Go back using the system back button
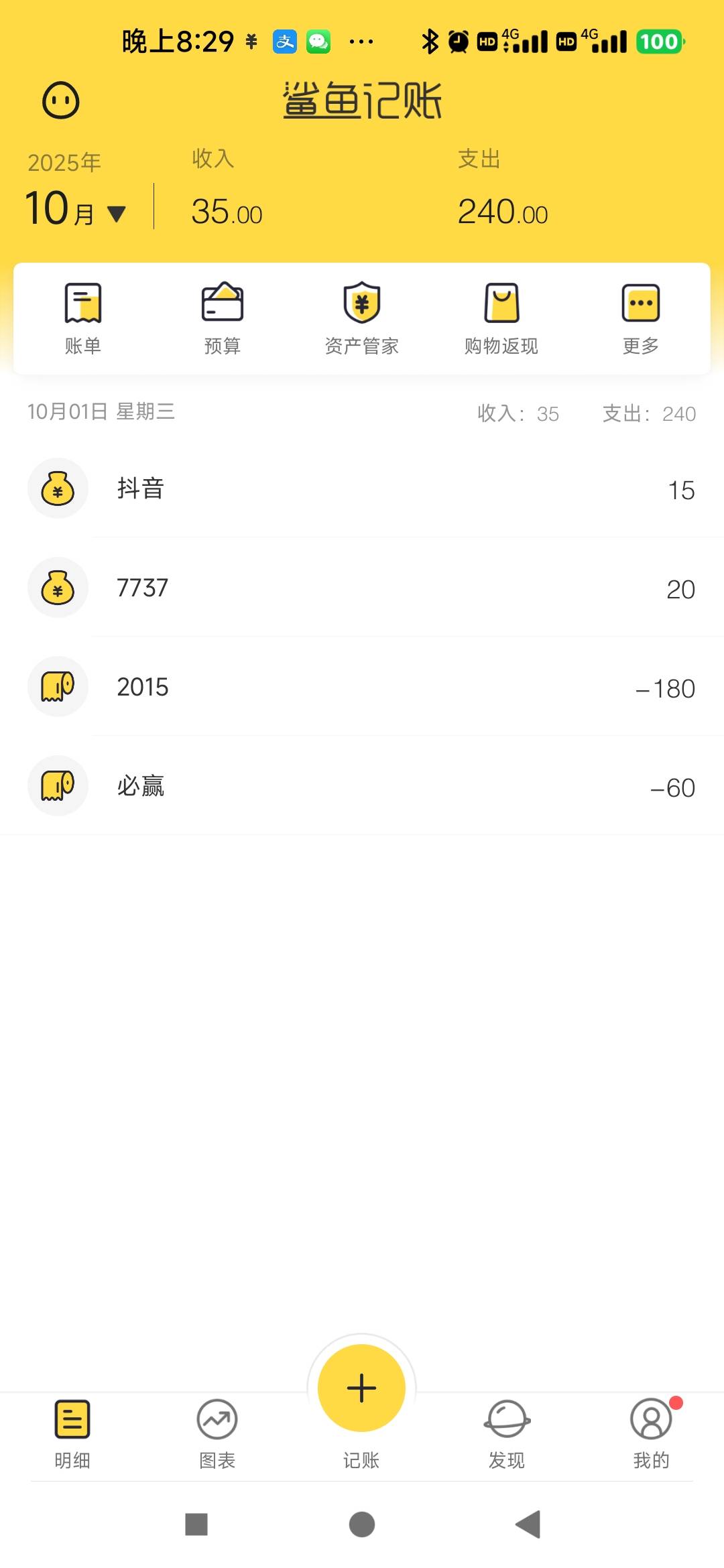 point(528,1524)
